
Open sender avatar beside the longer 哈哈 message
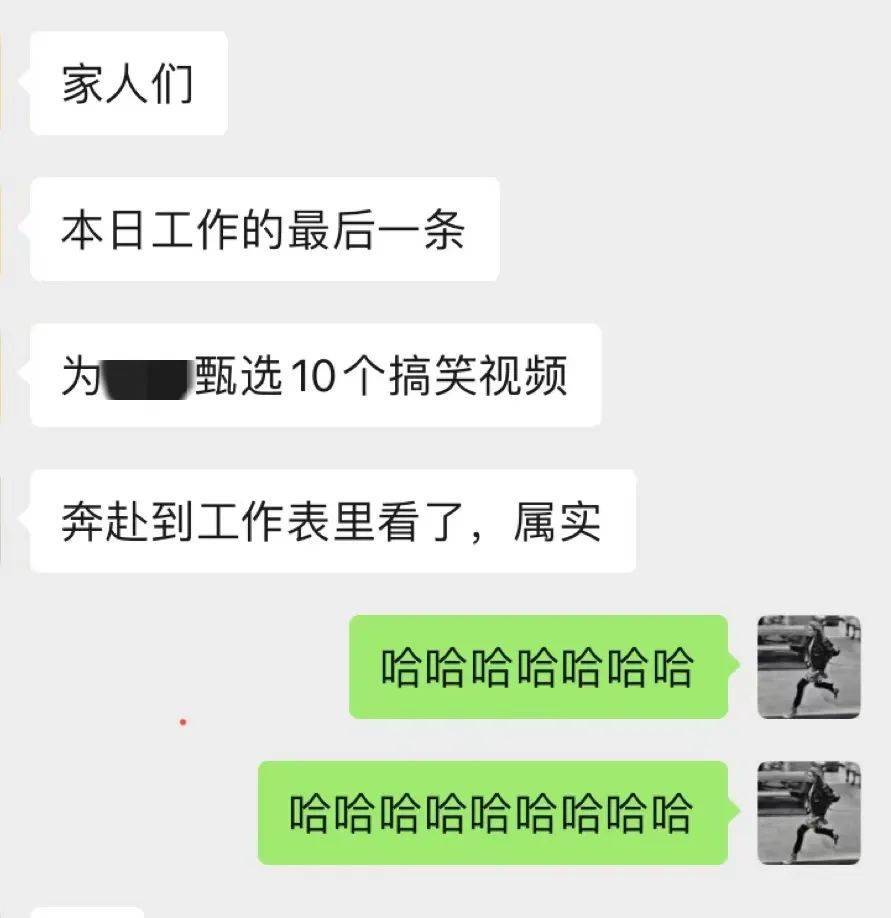point(808,812)
